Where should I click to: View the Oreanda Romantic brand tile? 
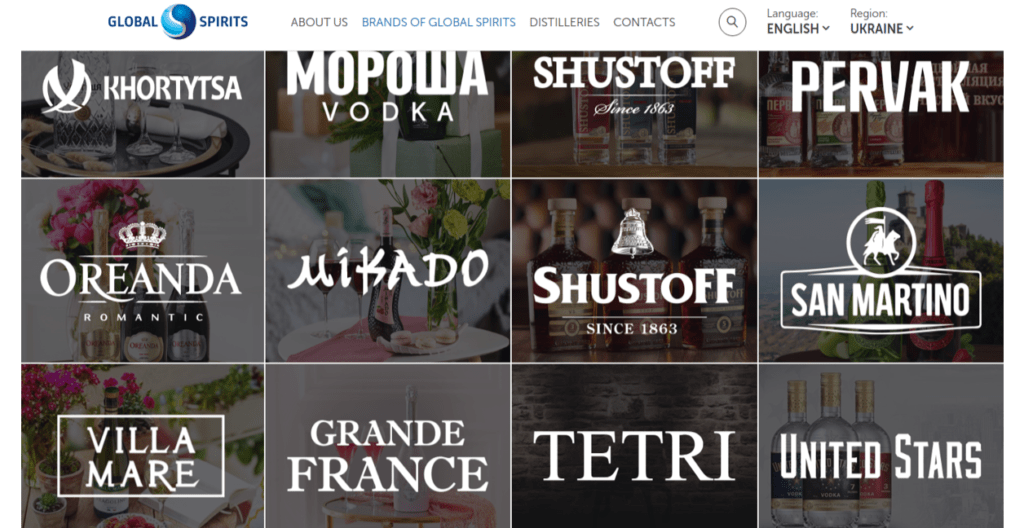[x=142, y=270]
